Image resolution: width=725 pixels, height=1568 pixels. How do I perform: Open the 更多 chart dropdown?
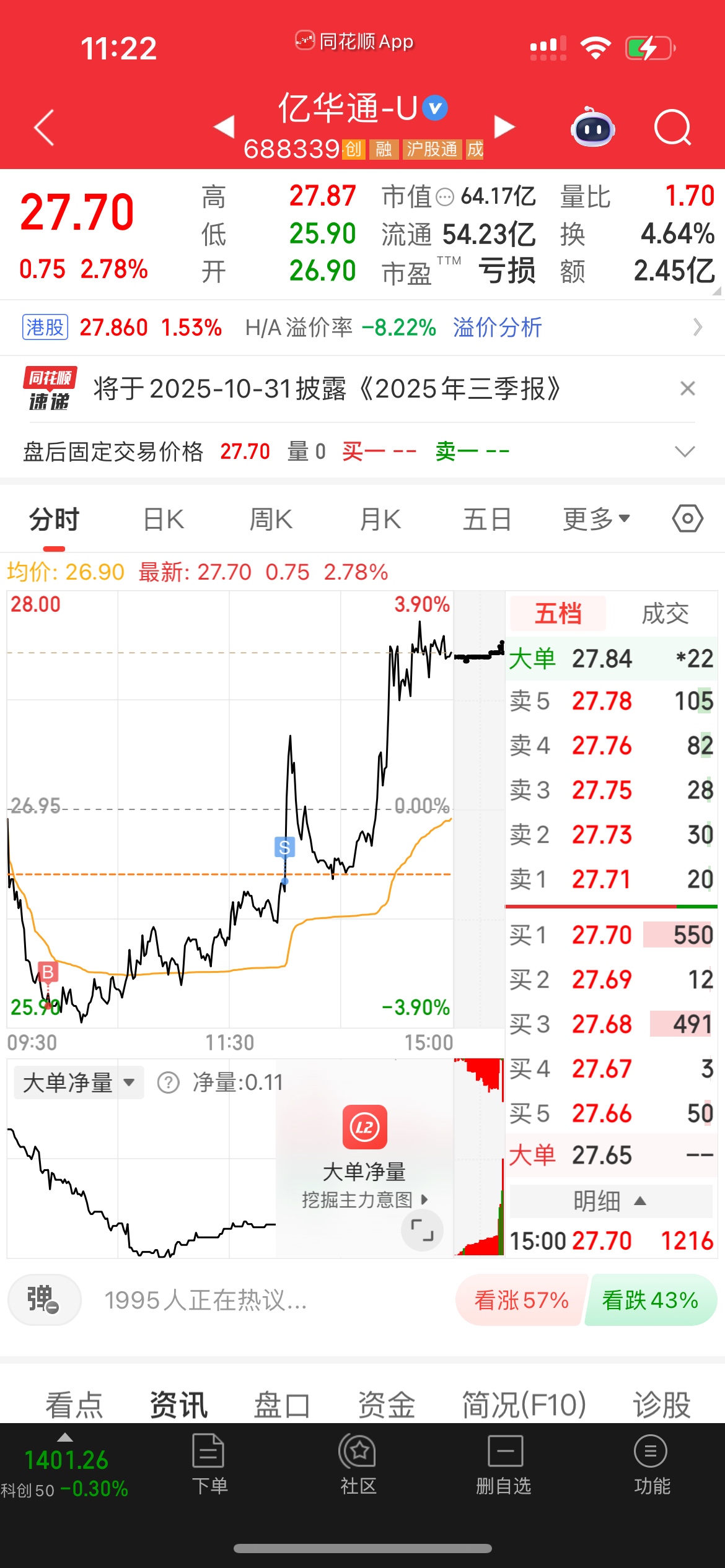point(595,519)
